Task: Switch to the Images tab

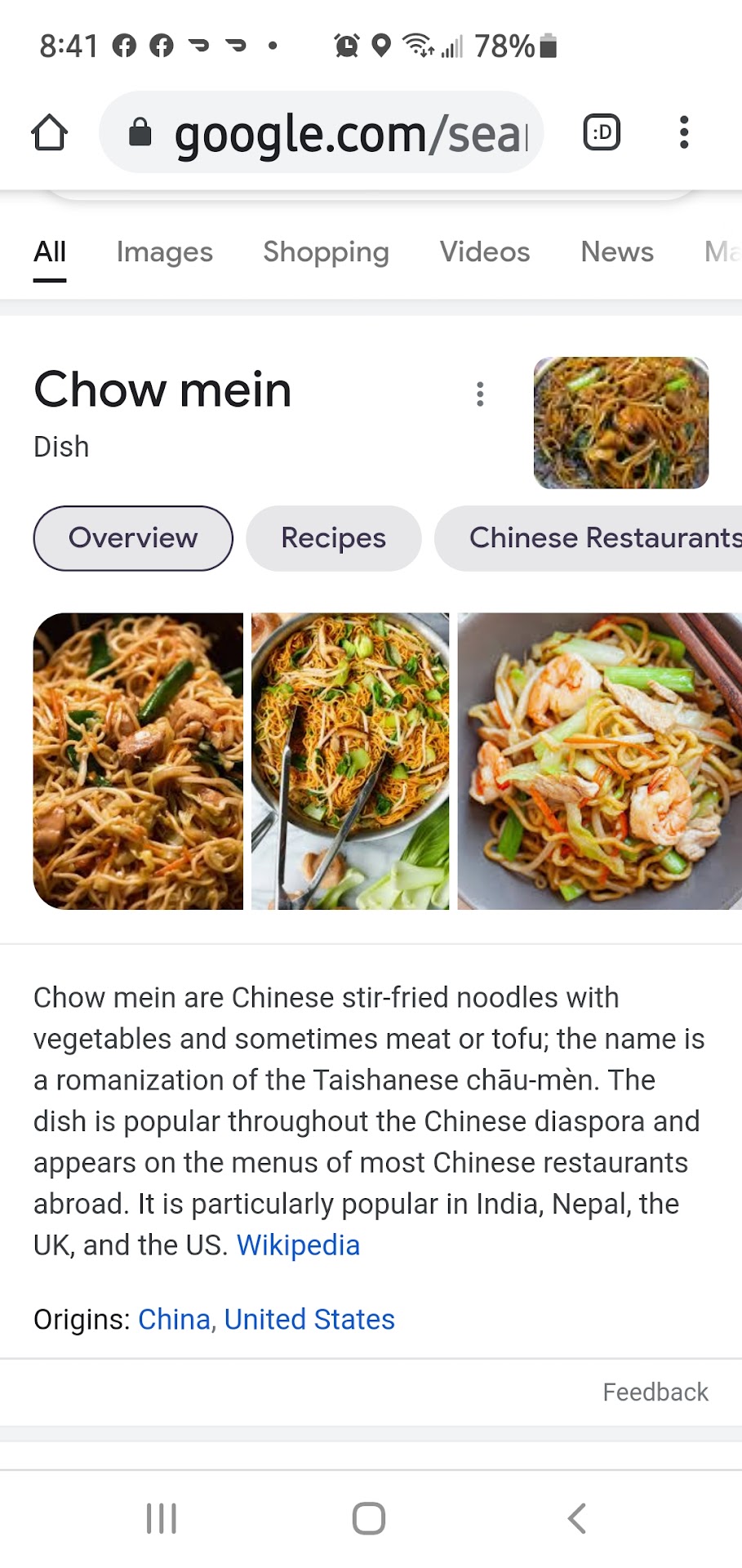Action: coord(164,252)
